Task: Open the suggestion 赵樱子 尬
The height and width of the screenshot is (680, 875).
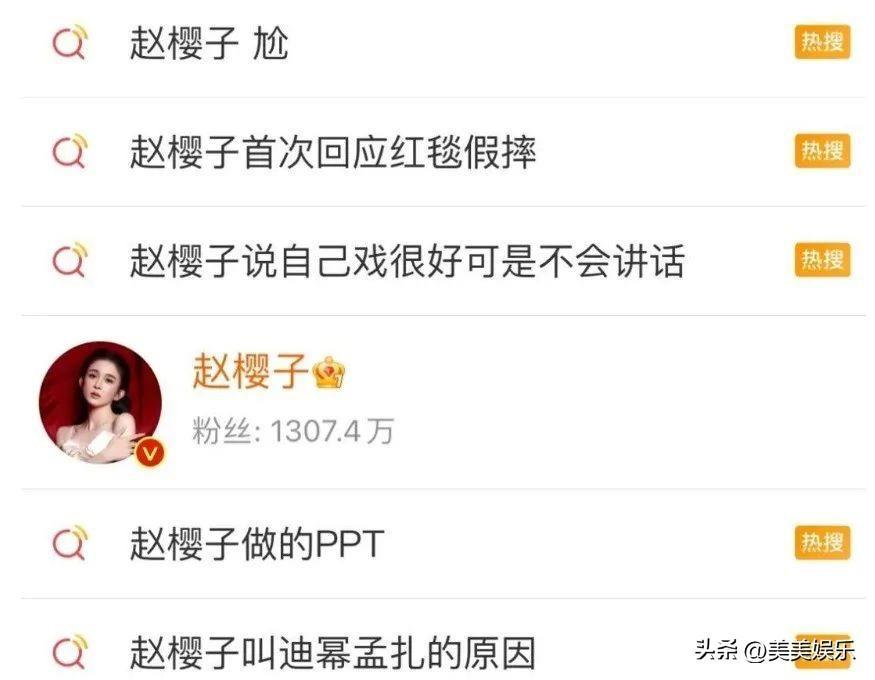Action: [x=209, y=44]
